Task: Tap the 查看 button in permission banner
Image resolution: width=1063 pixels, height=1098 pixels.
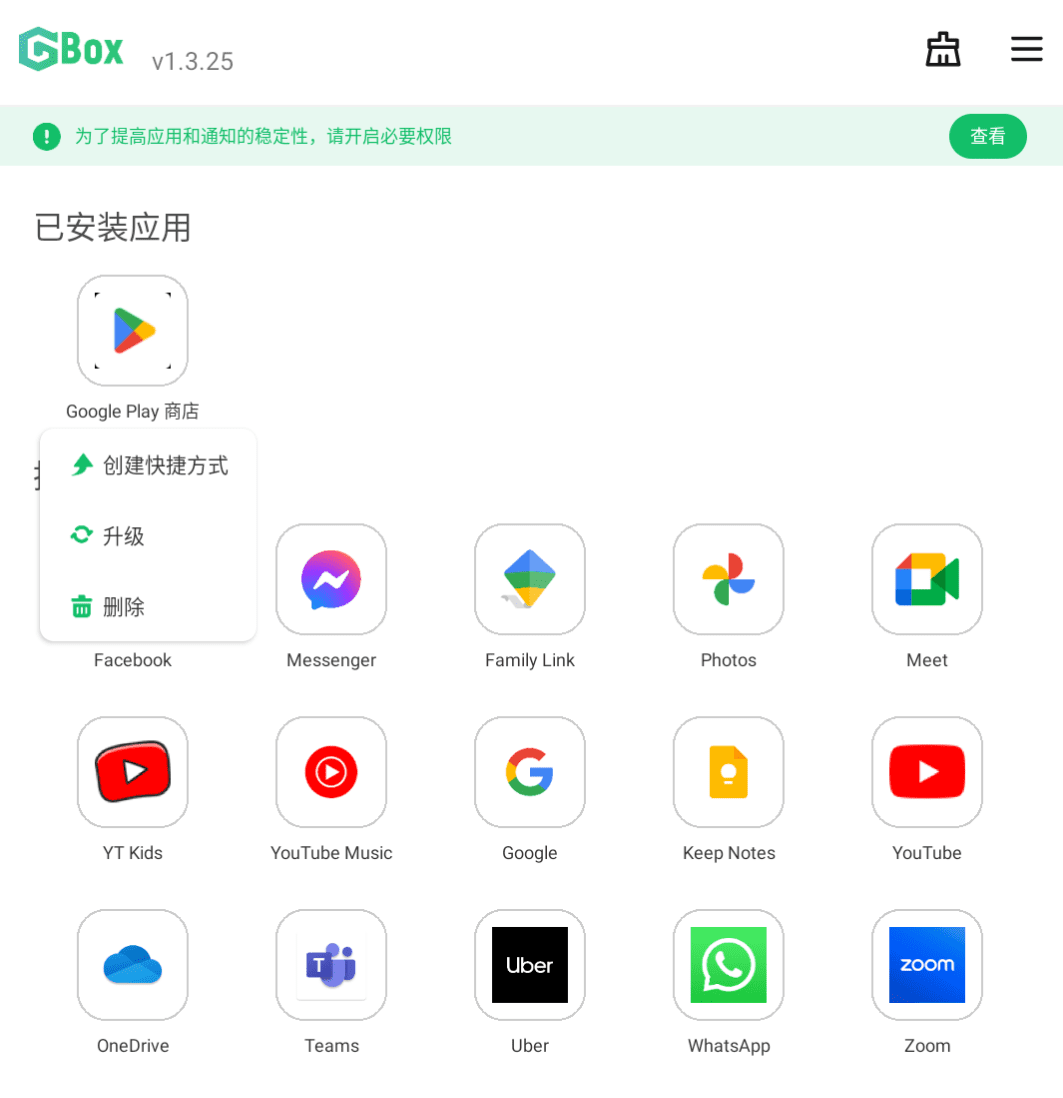Action: click(987, 136)
